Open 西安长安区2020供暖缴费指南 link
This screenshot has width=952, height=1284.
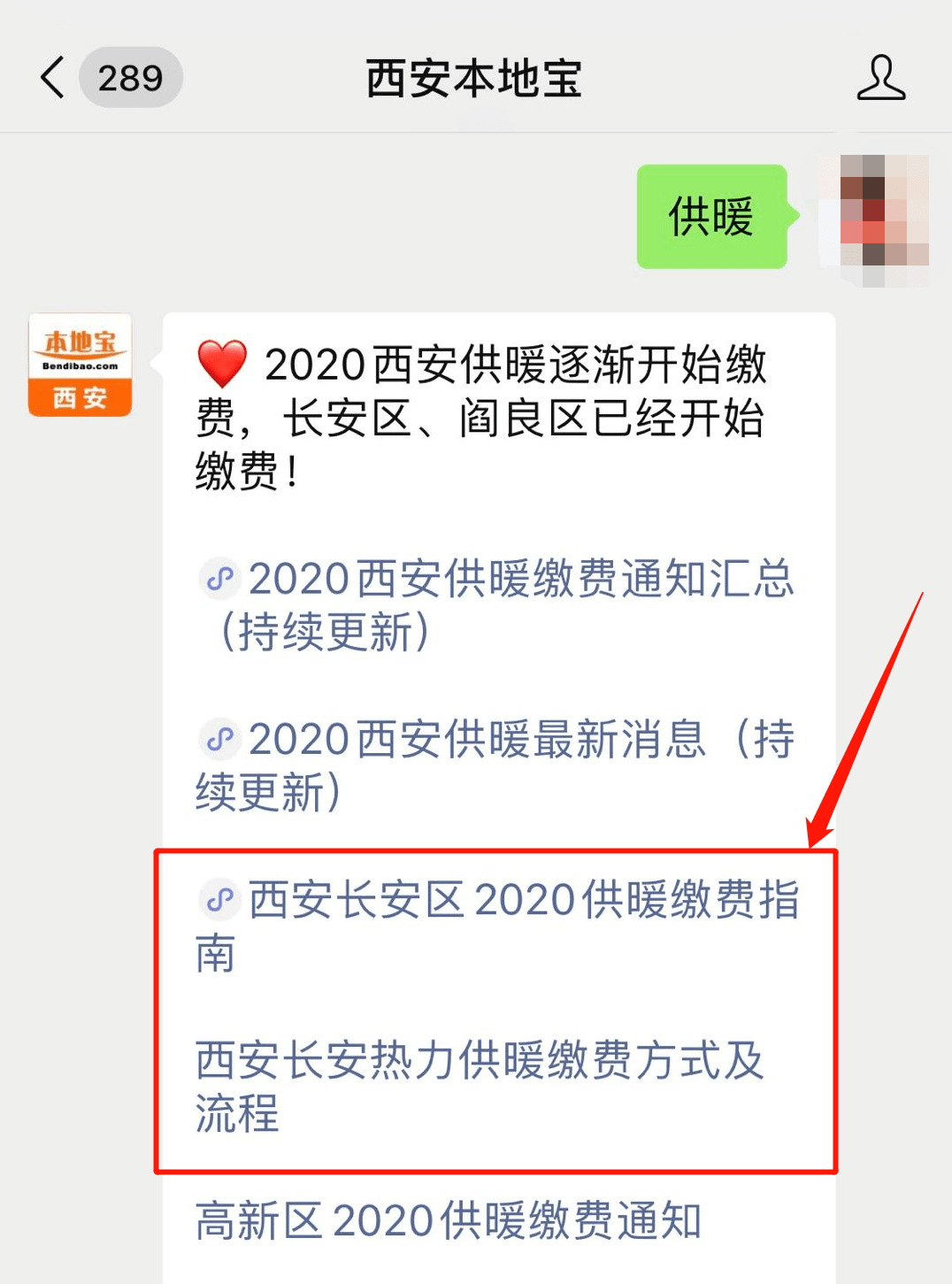[495, 926]
